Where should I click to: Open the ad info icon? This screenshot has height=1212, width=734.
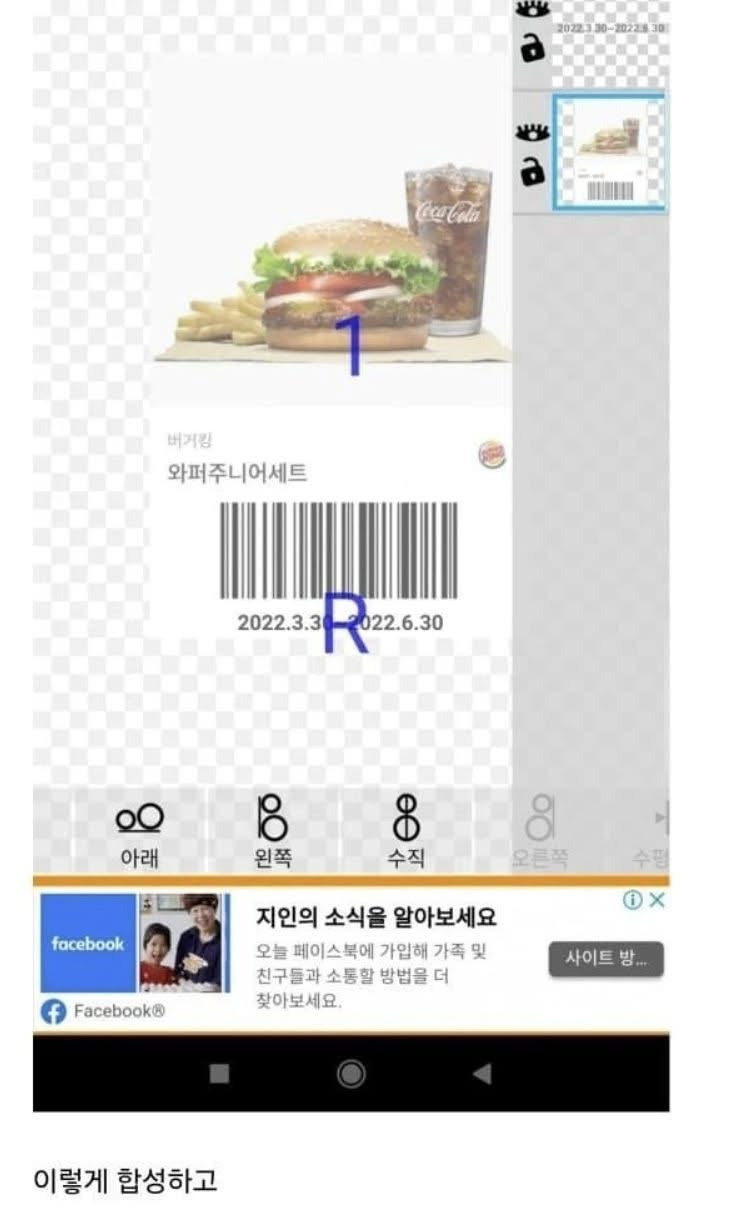point(633,900)
